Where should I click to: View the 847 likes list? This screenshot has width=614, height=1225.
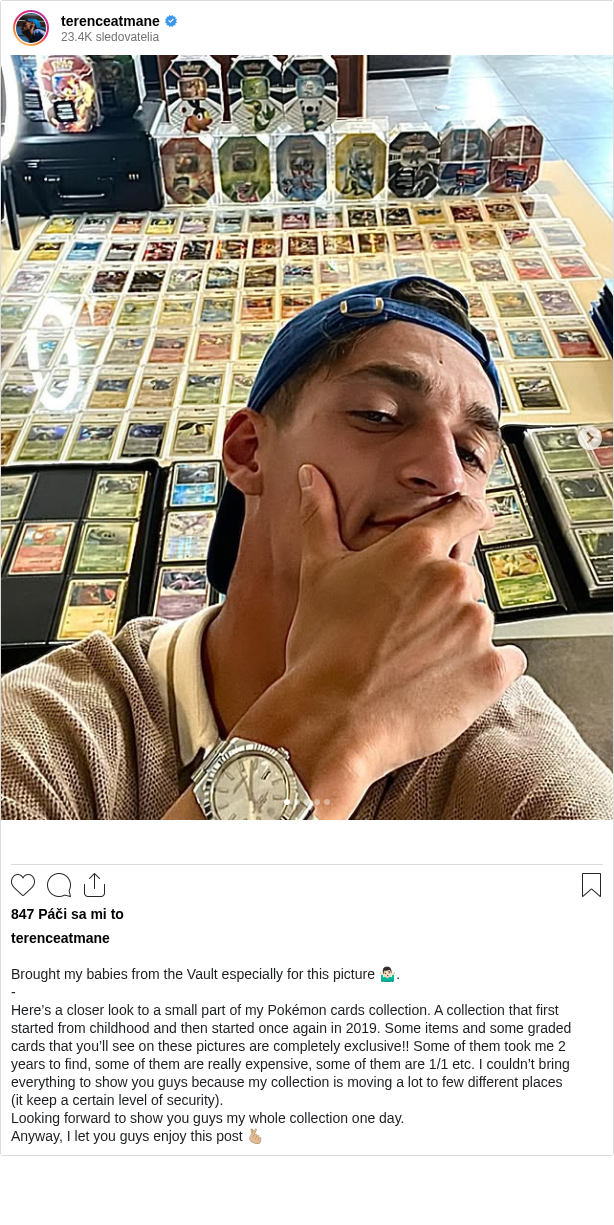coord(67,914)
